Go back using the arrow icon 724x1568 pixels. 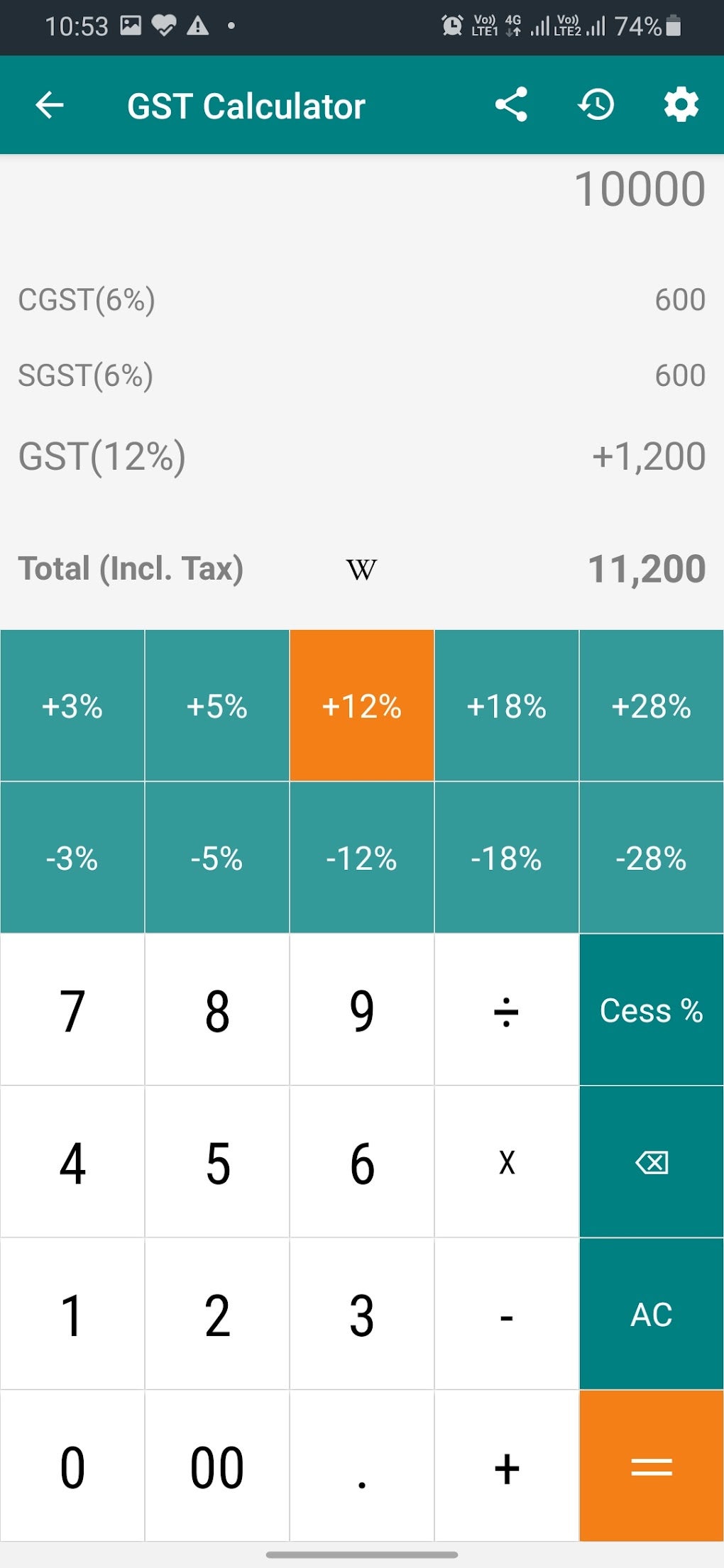tap(50, 105)
